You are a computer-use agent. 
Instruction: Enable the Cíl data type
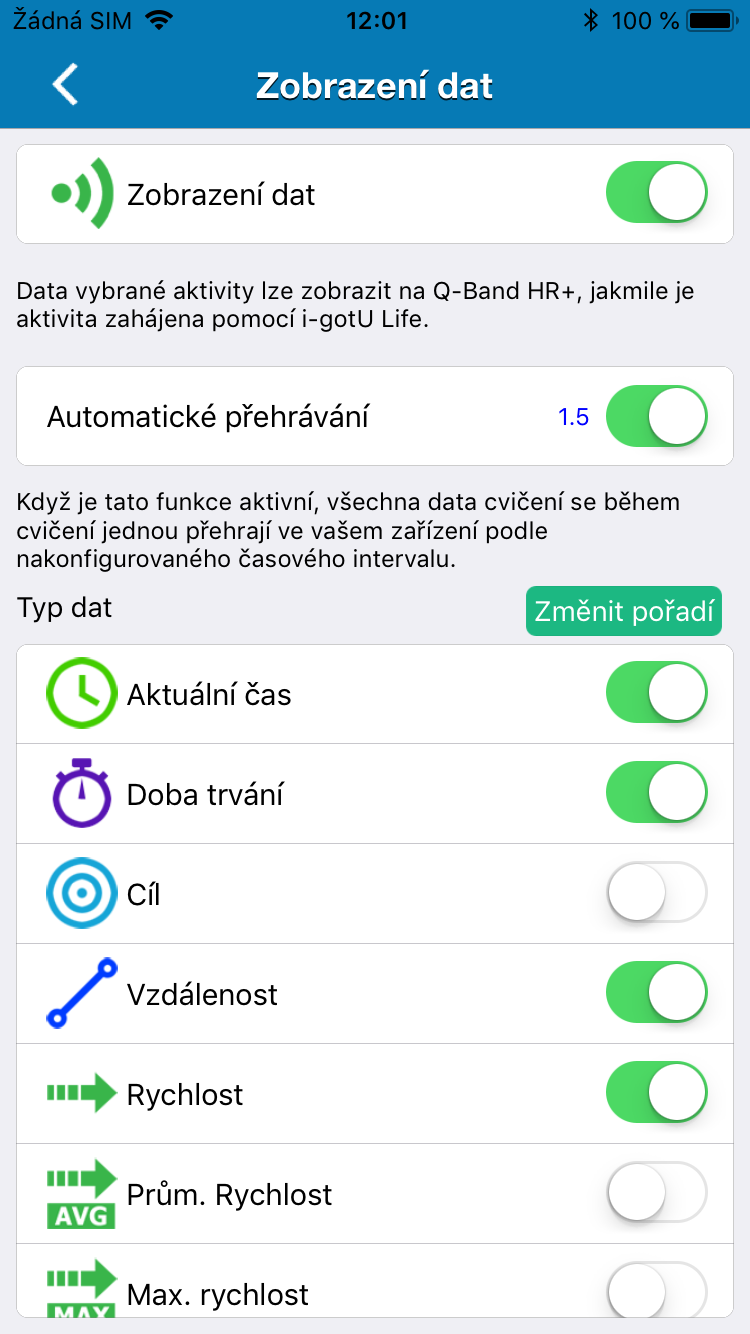(x=656, y=893)
